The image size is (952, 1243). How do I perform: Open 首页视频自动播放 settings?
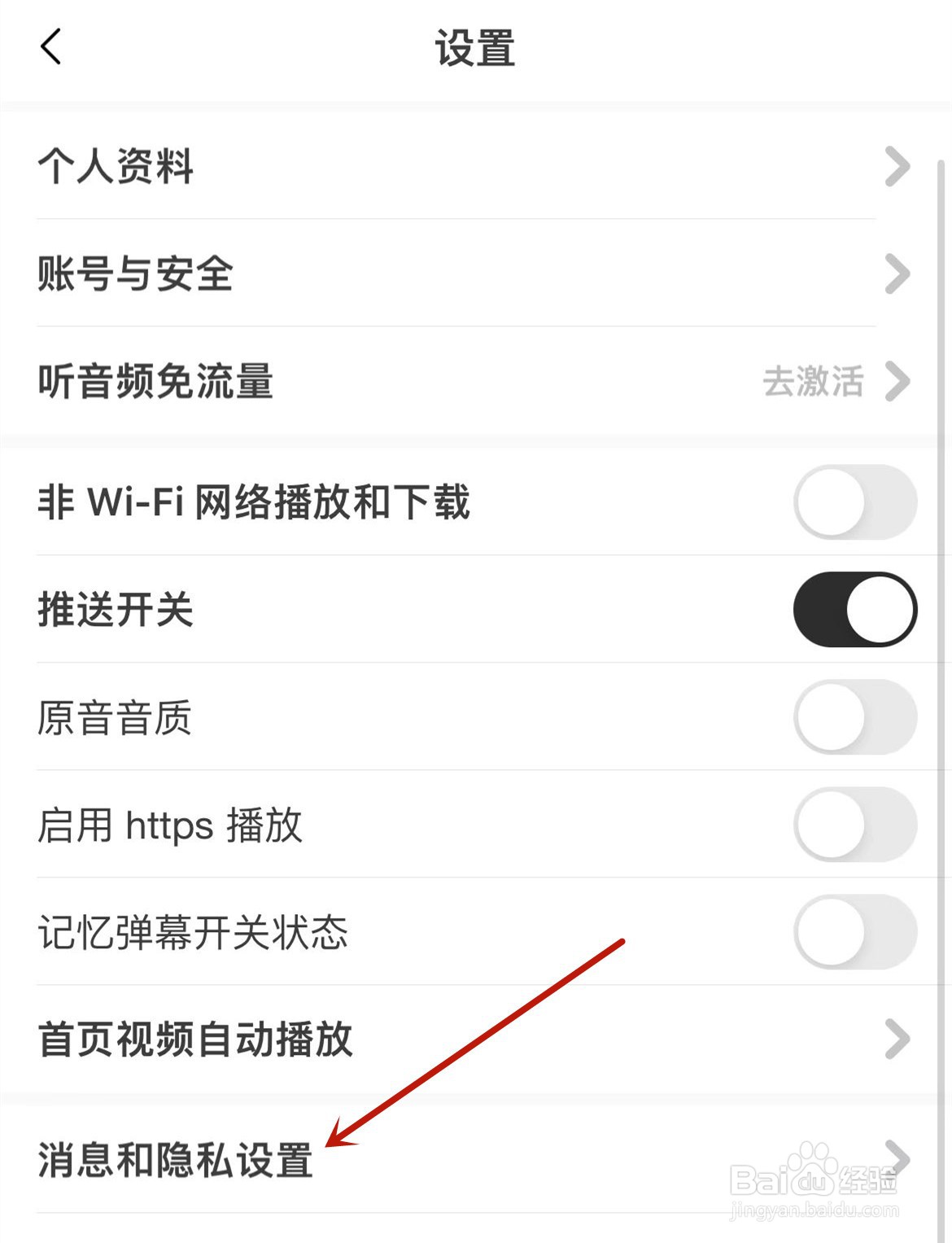click(x=195, y=1038)
